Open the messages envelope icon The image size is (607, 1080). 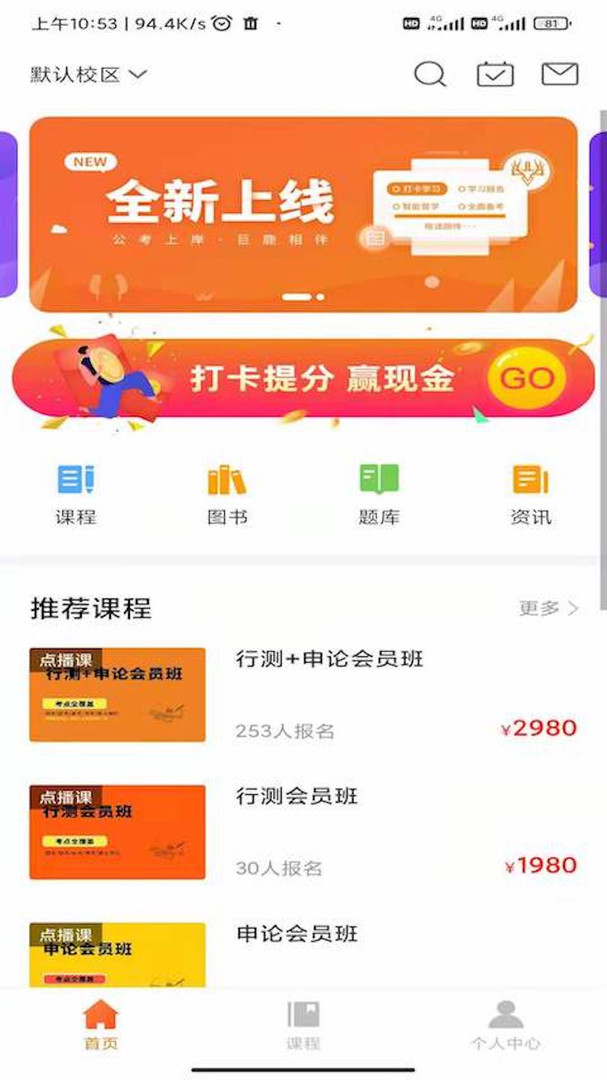point(560,75)
